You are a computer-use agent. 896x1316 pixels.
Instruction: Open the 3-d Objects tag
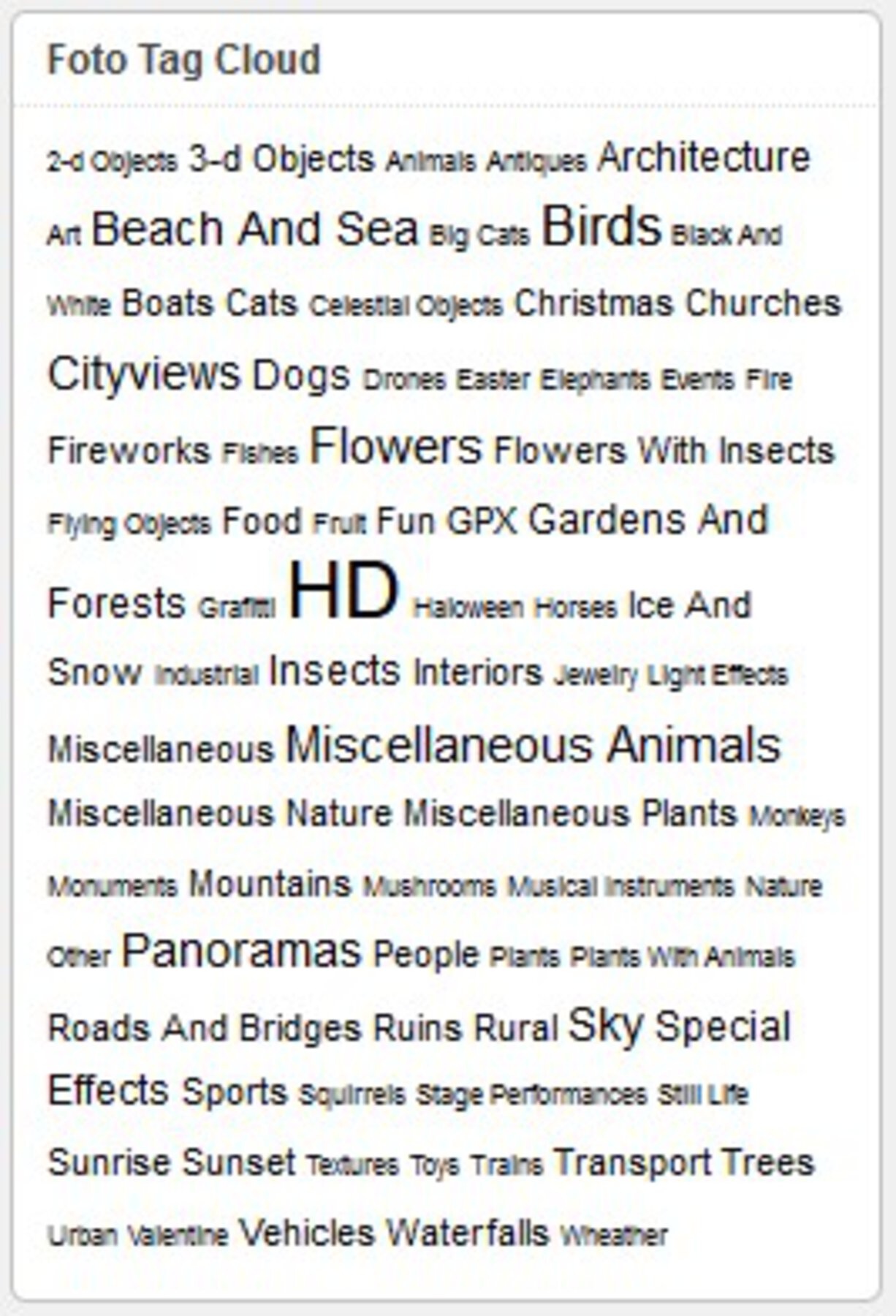point(282,159)
